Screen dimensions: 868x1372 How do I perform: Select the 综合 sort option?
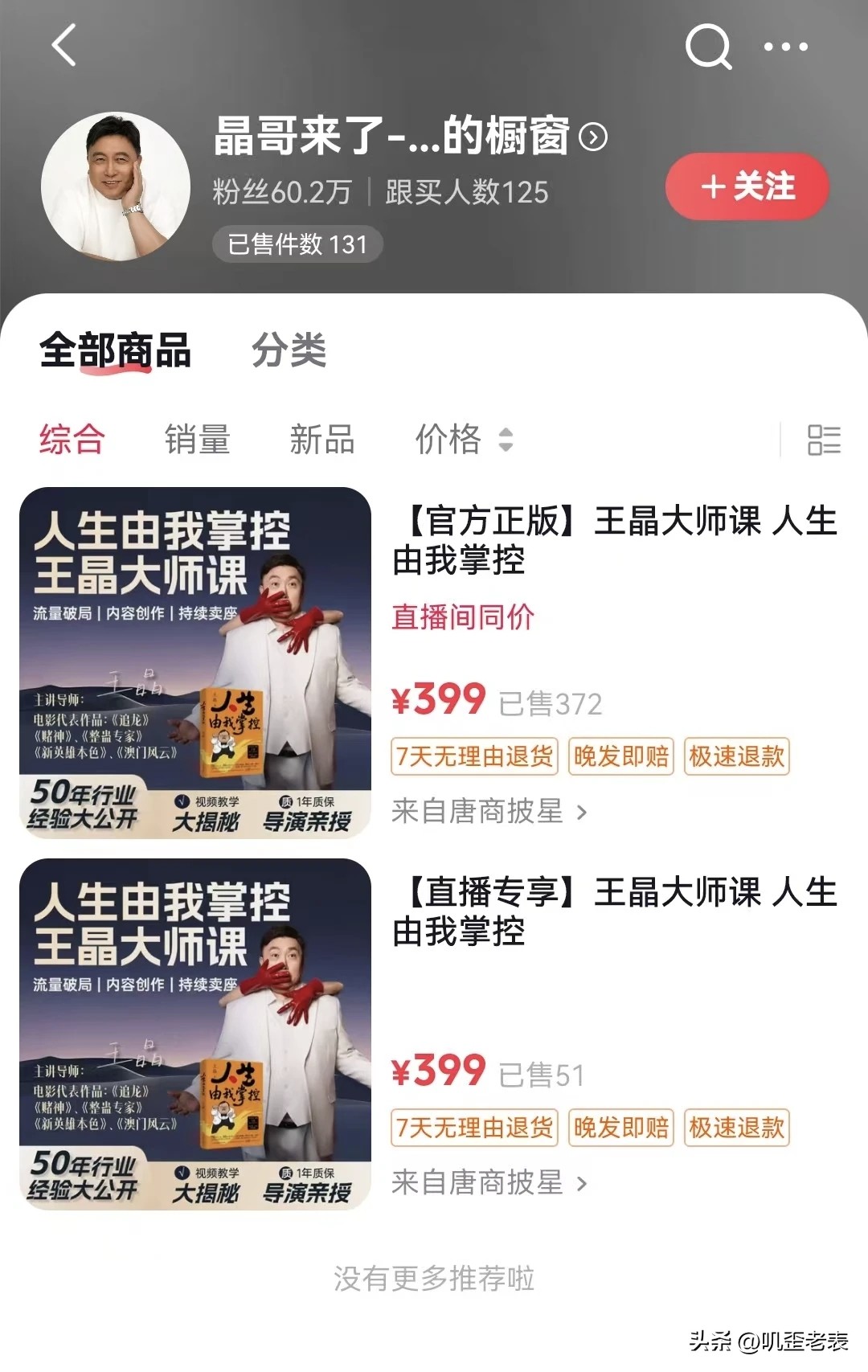click(x=72, y=440)
